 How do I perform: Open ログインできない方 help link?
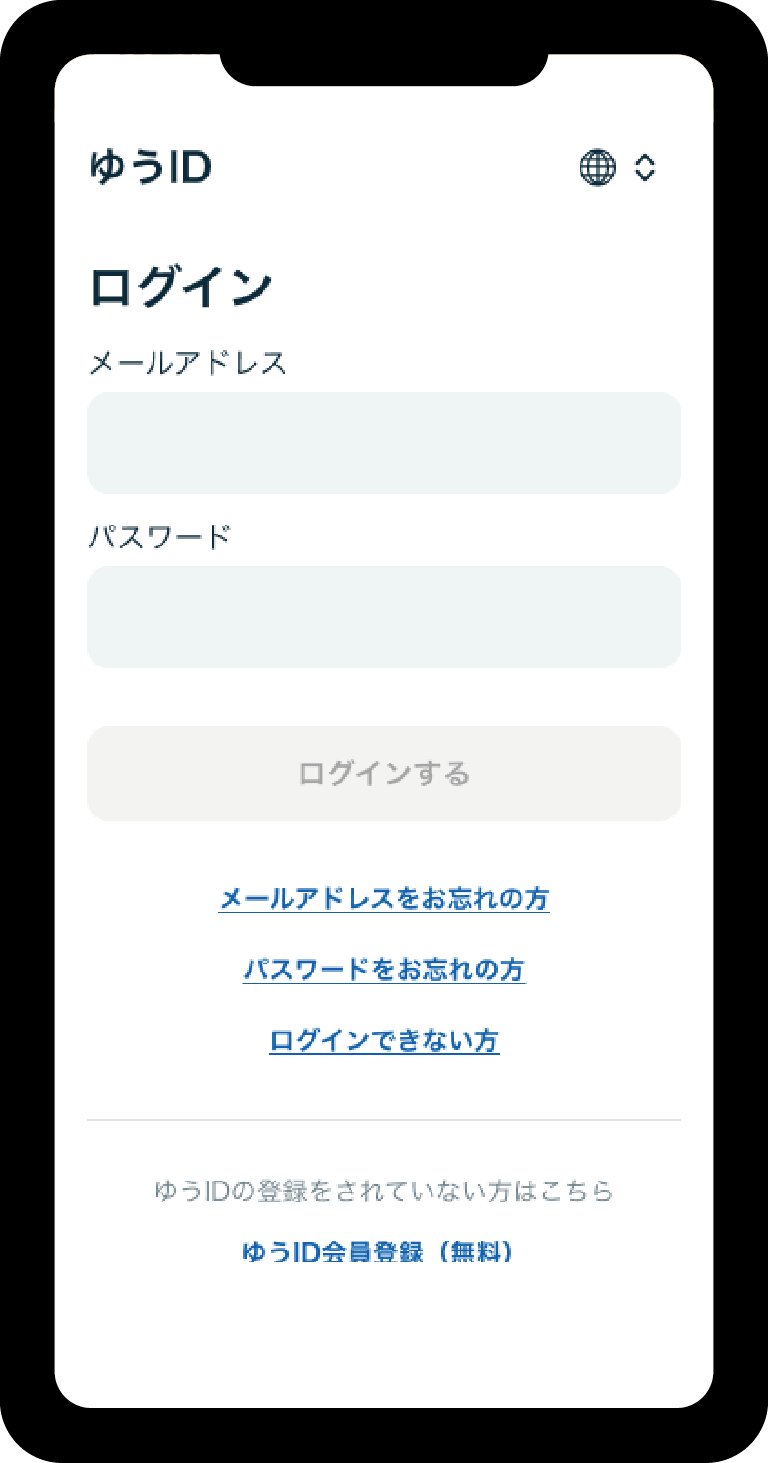(x=384, y=1041)
